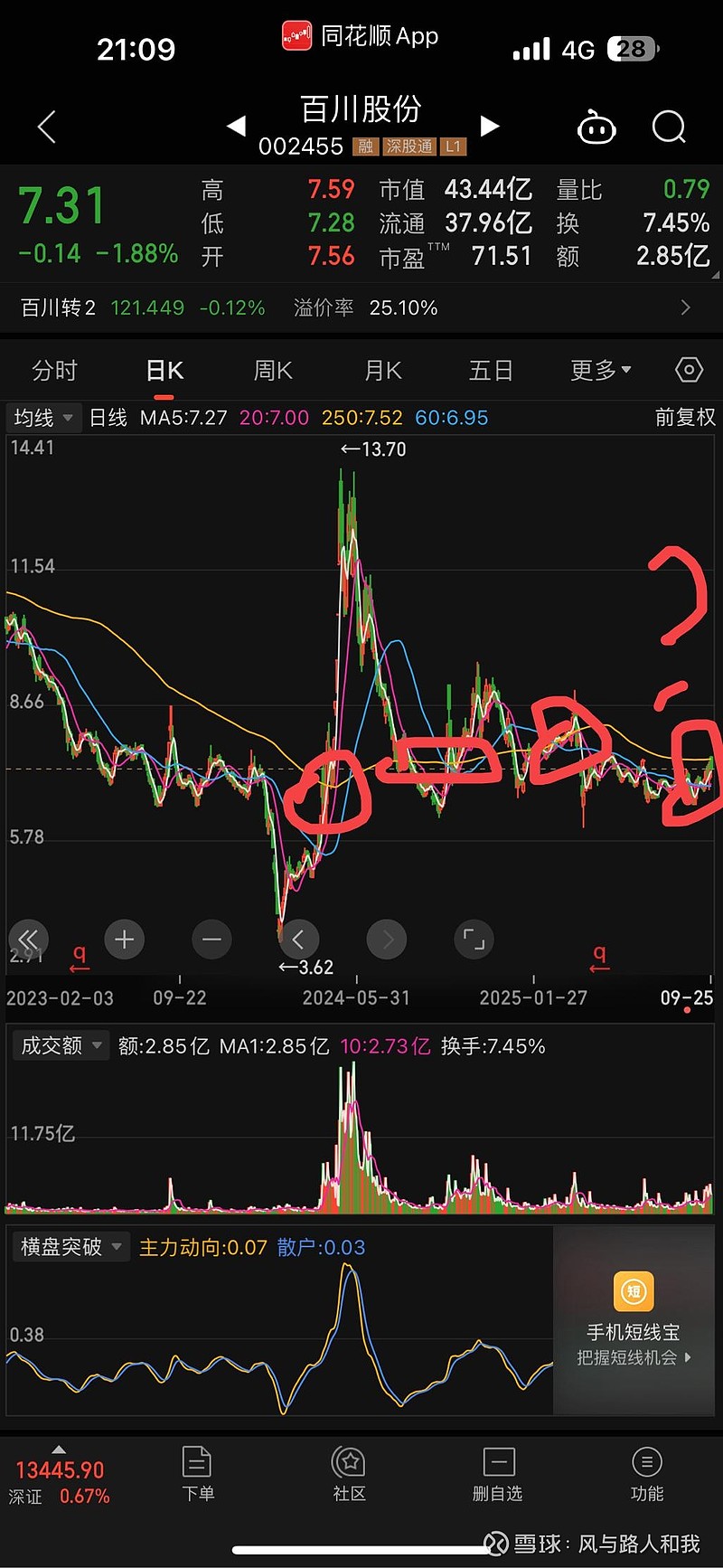The width and height of the screenshot is (723, 1568).
Task: Go back using the top-left arrow
Action: click(47, 128)
